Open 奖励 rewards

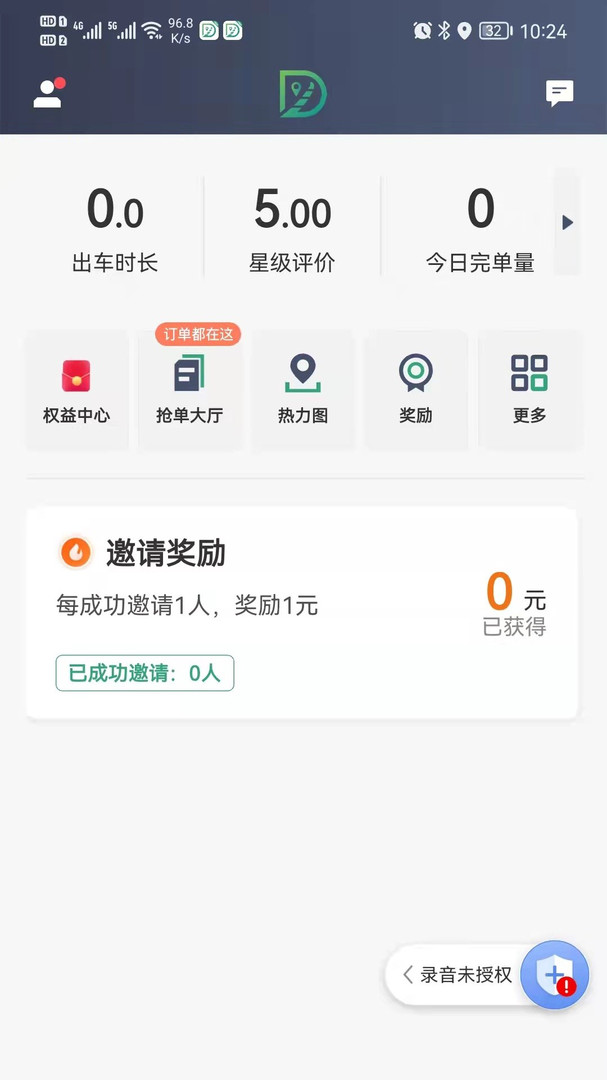(415, 390)
